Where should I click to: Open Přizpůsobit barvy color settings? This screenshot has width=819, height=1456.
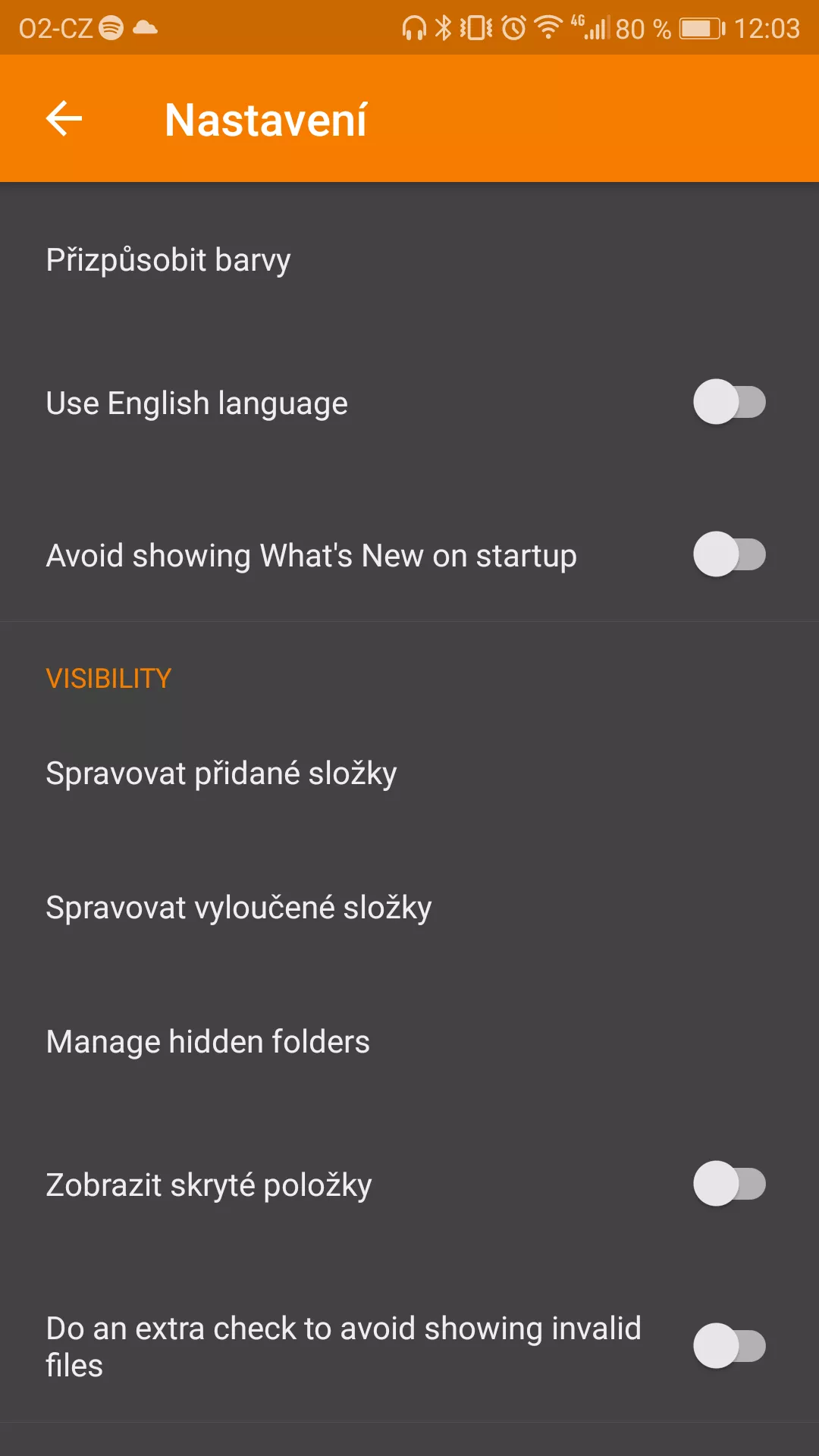(409, 260)
